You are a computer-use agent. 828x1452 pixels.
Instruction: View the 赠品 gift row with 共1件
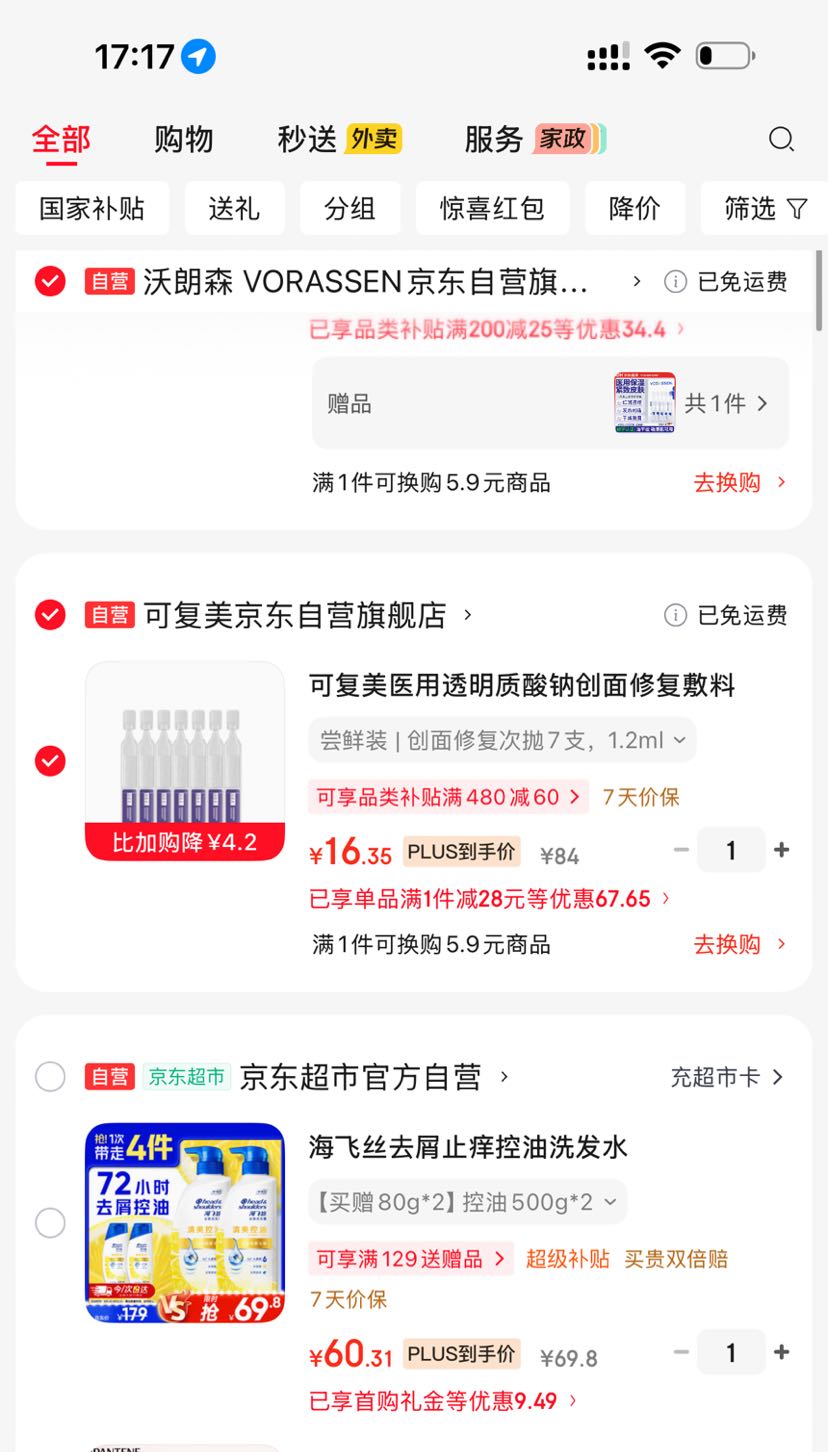(x=550, y=403)
